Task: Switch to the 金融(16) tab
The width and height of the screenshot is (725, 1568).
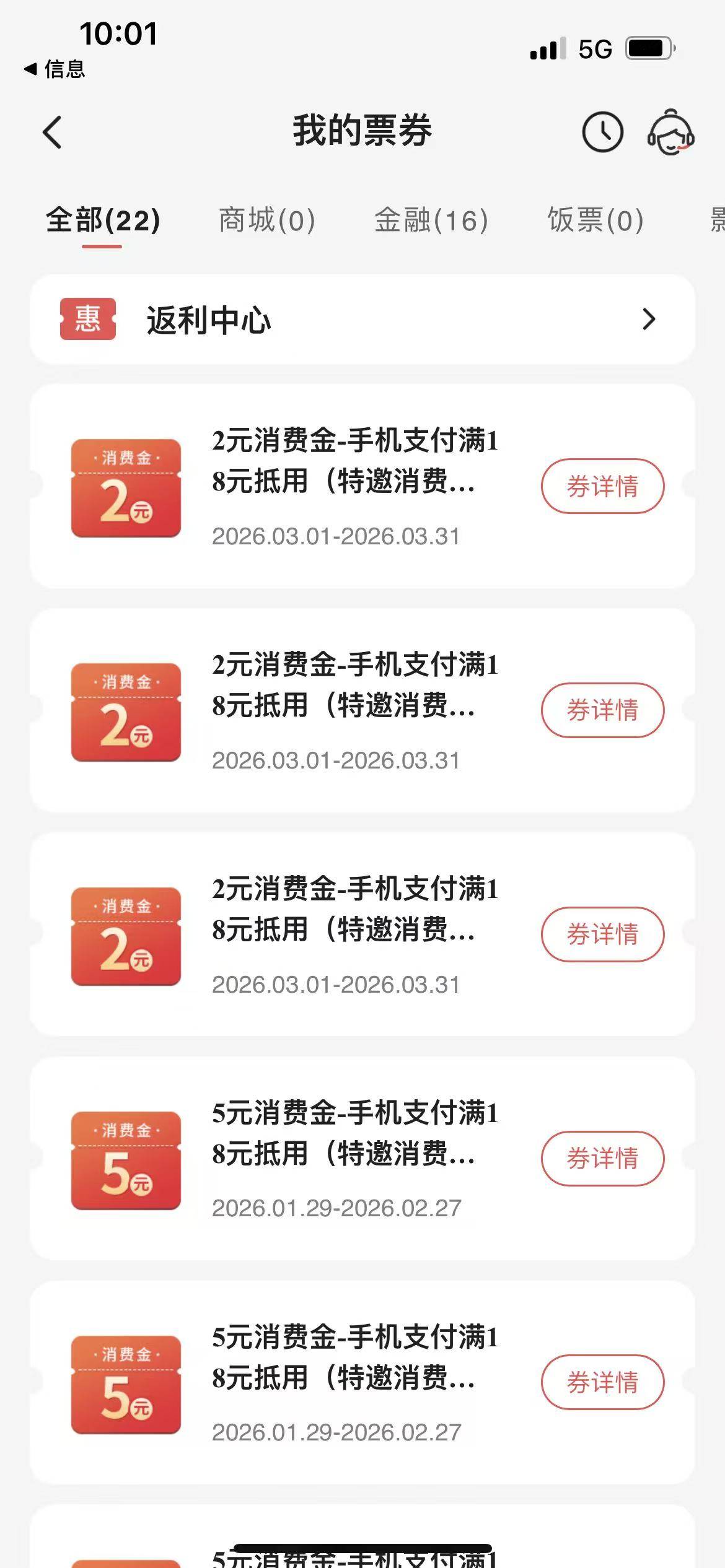Action: click(x=431, y=220)
